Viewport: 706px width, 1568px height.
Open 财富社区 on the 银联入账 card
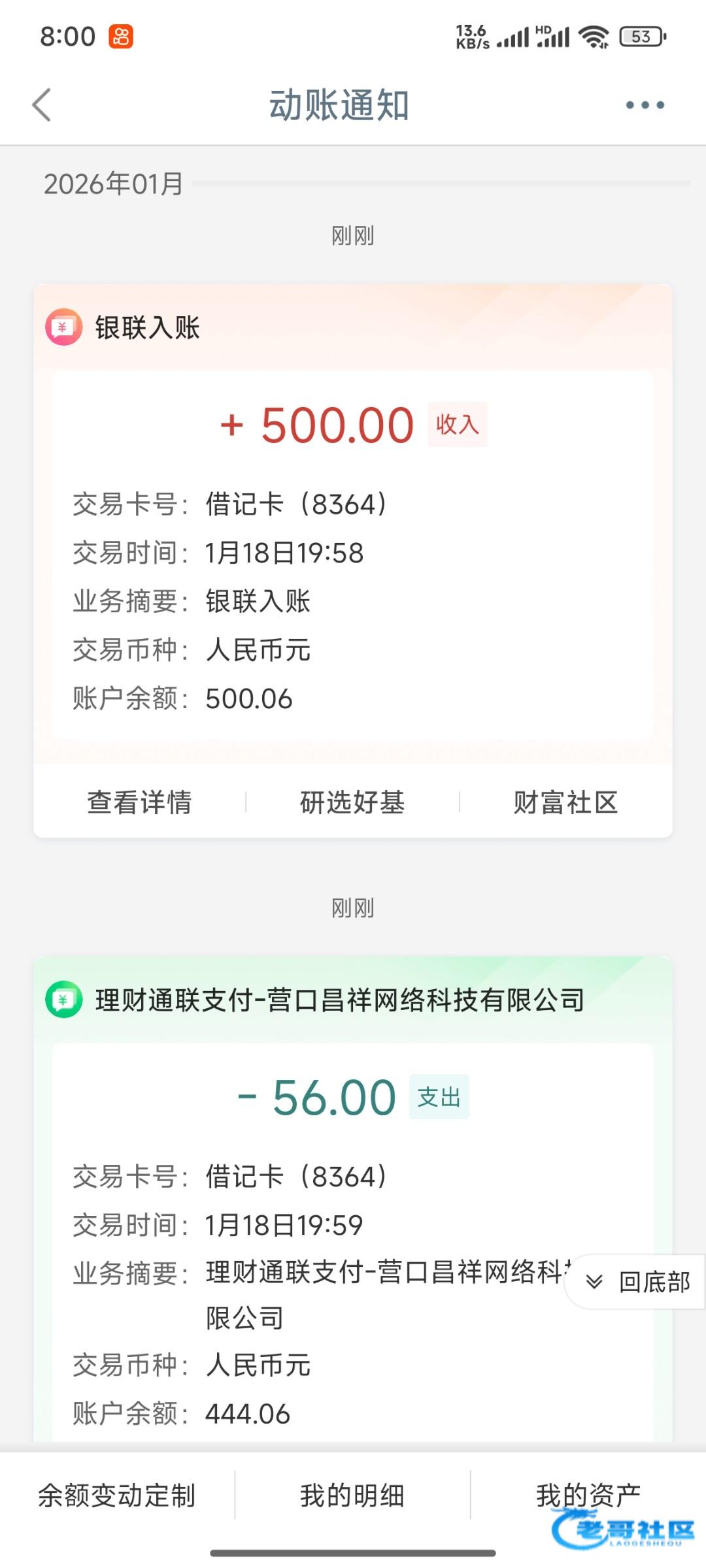[565, 802]
